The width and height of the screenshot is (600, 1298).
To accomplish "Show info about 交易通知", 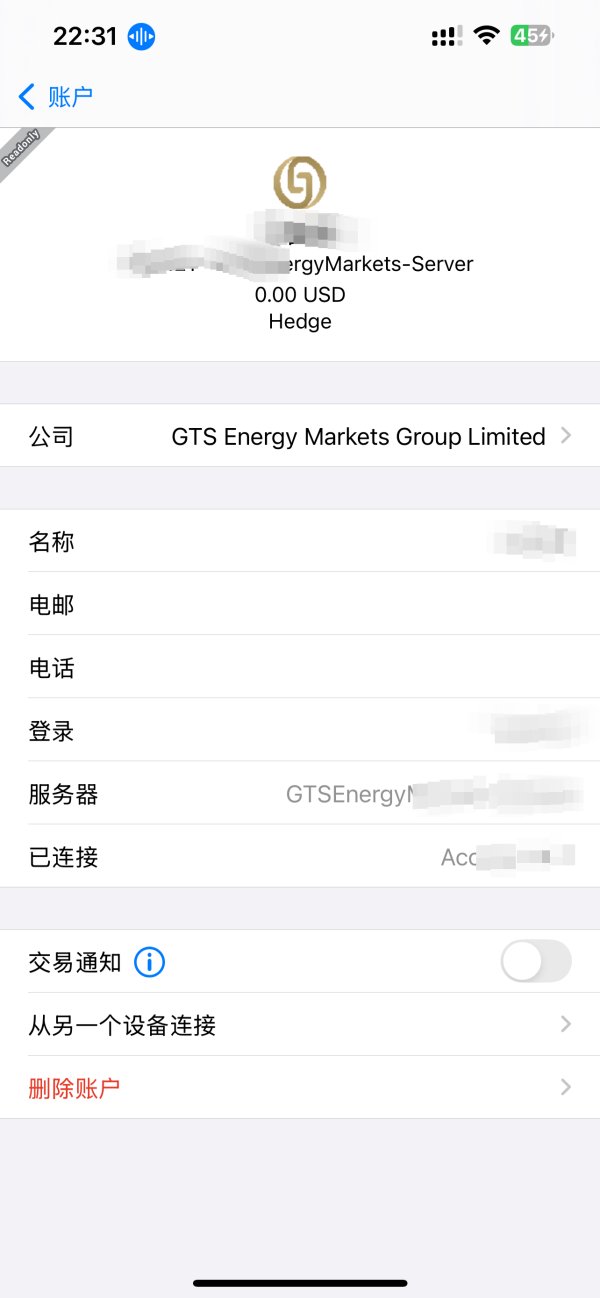I will (149, 962).
